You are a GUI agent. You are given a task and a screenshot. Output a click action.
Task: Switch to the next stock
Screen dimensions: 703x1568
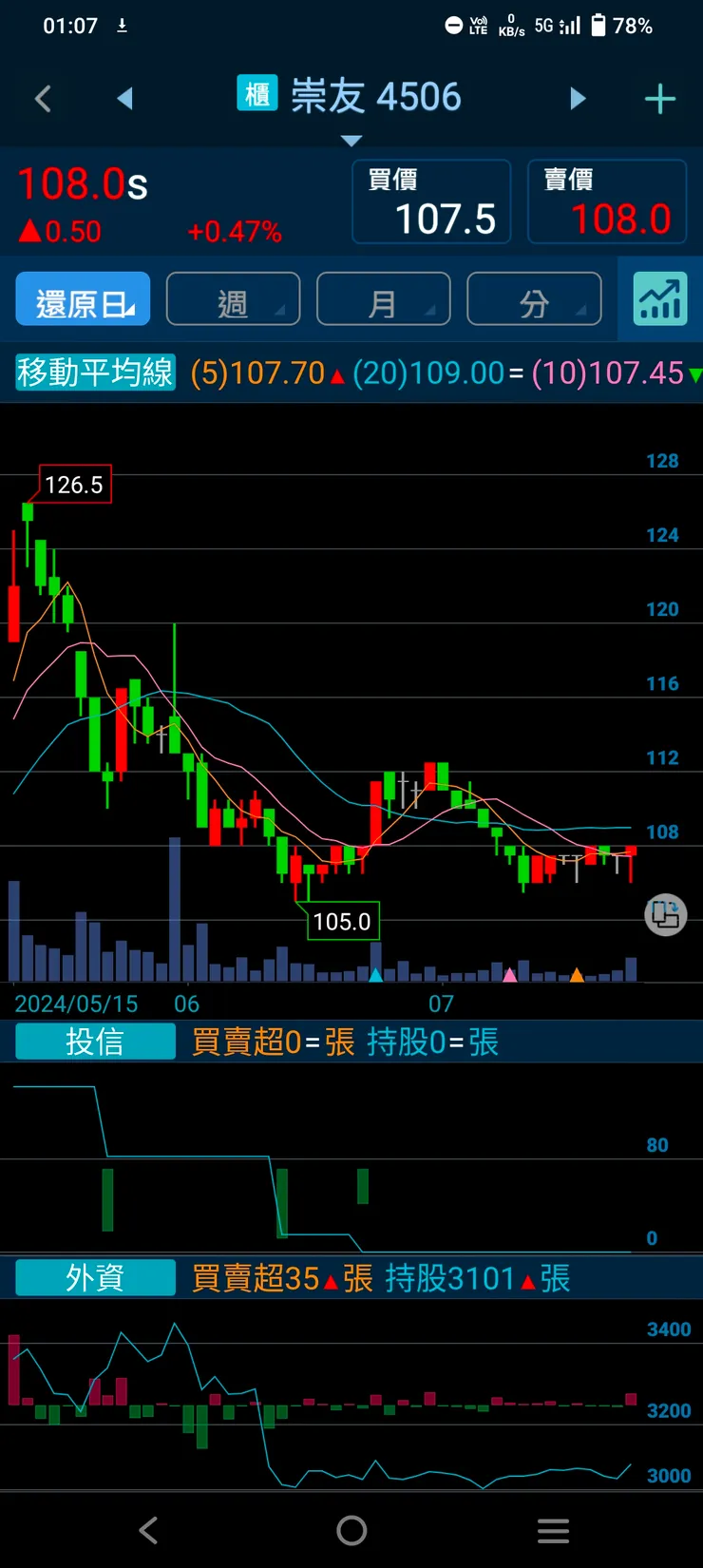578,99
